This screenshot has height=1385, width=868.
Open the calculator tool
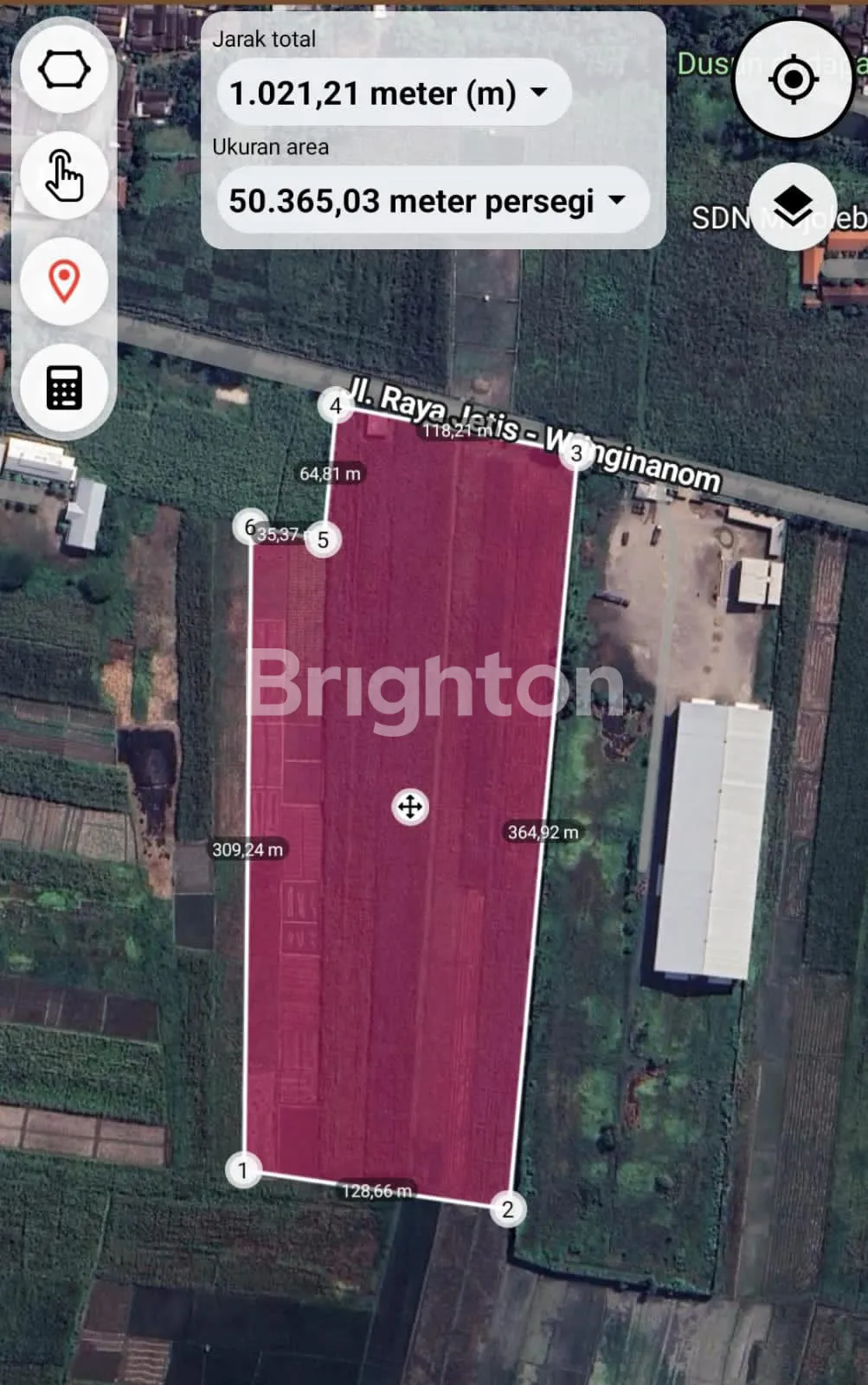click(64, 386)
